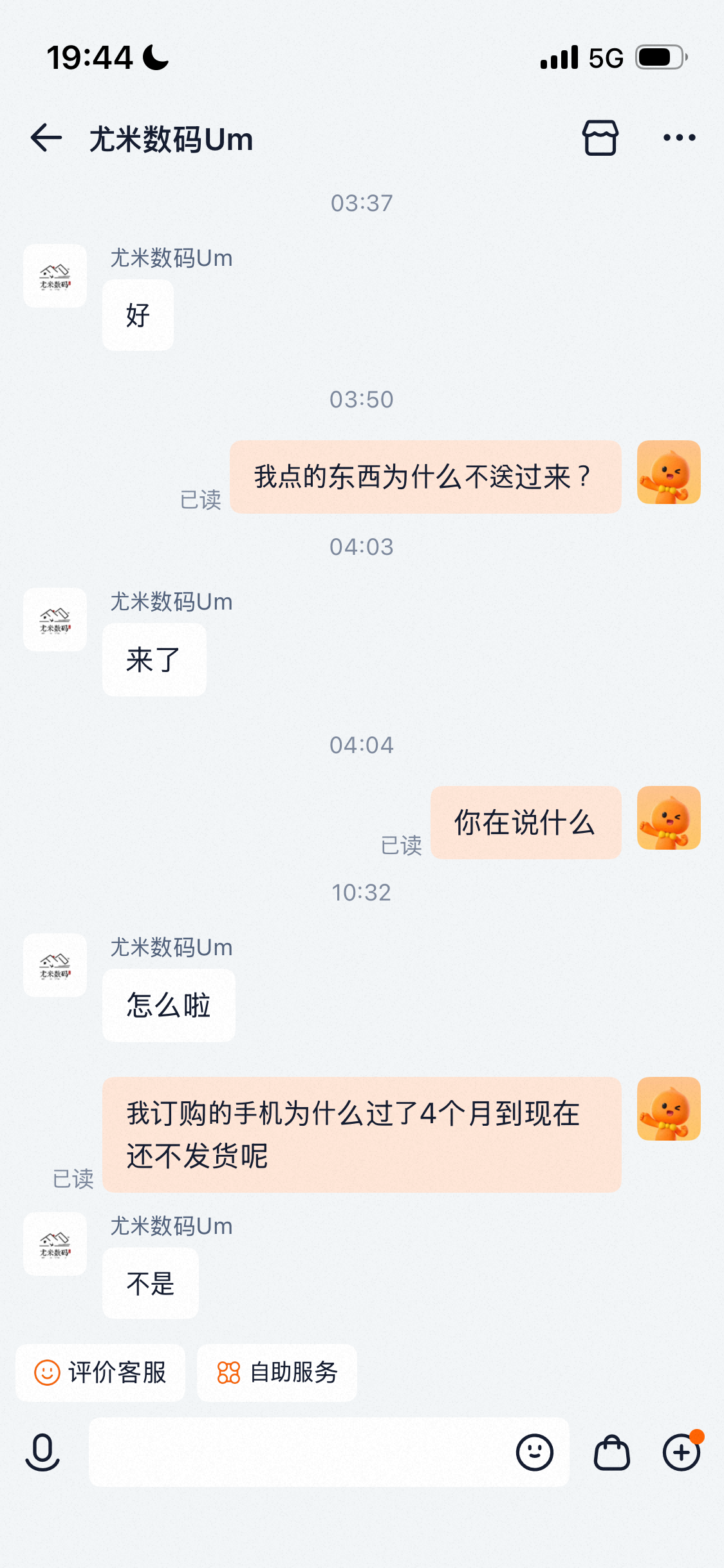This screenshot has height=1568, width=724.
Task: Tap the 评价客服 button
Action: pyautogui.click(x=100, y=1372)
